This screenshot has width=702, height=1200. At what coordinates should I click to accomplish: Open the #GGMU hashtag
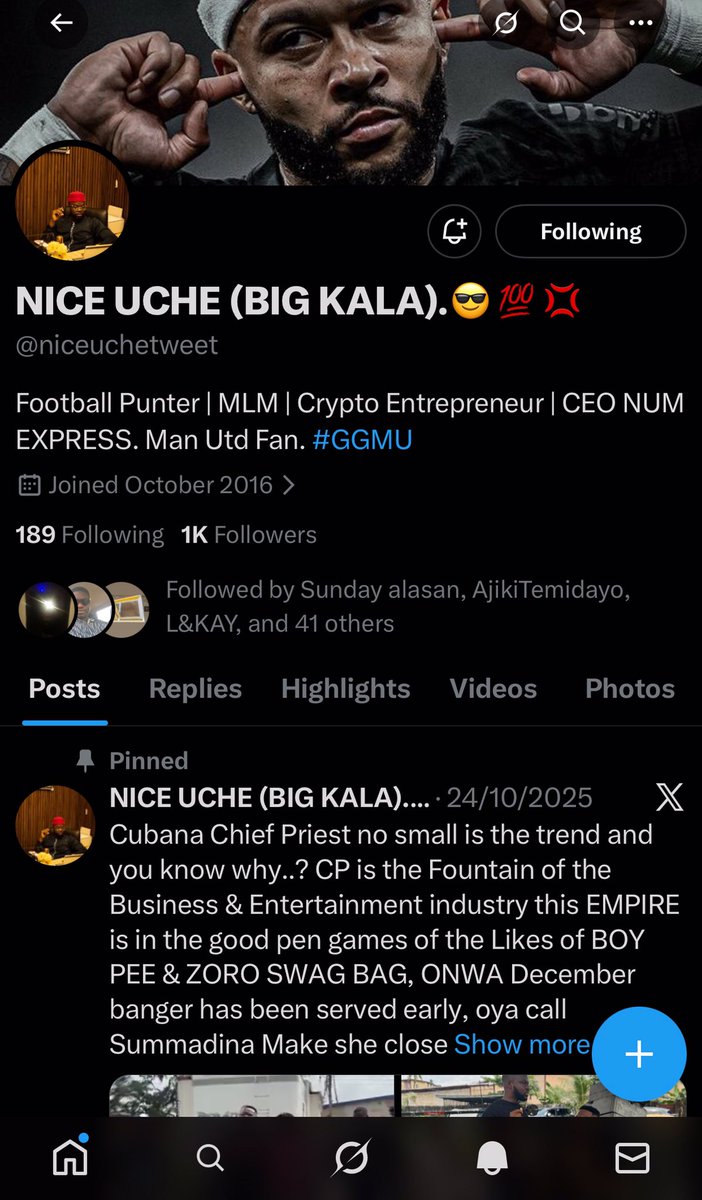pyautogui.click(x=362, y=439)
